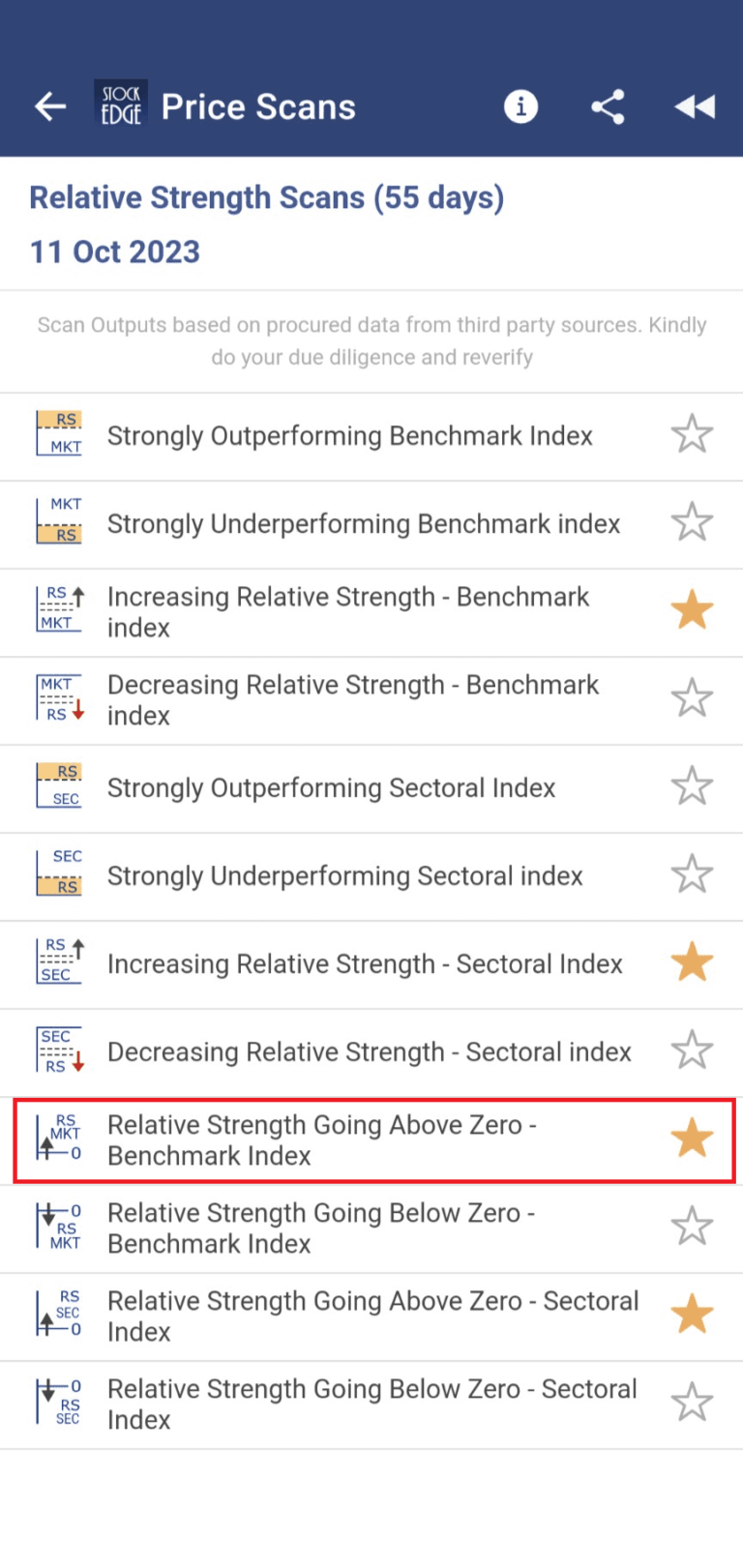The height and width of the screenshot is (1568, 743).
Task: Unstar Increasing Relative Strength - Benchmark index
Action: [x=693, y=609]
